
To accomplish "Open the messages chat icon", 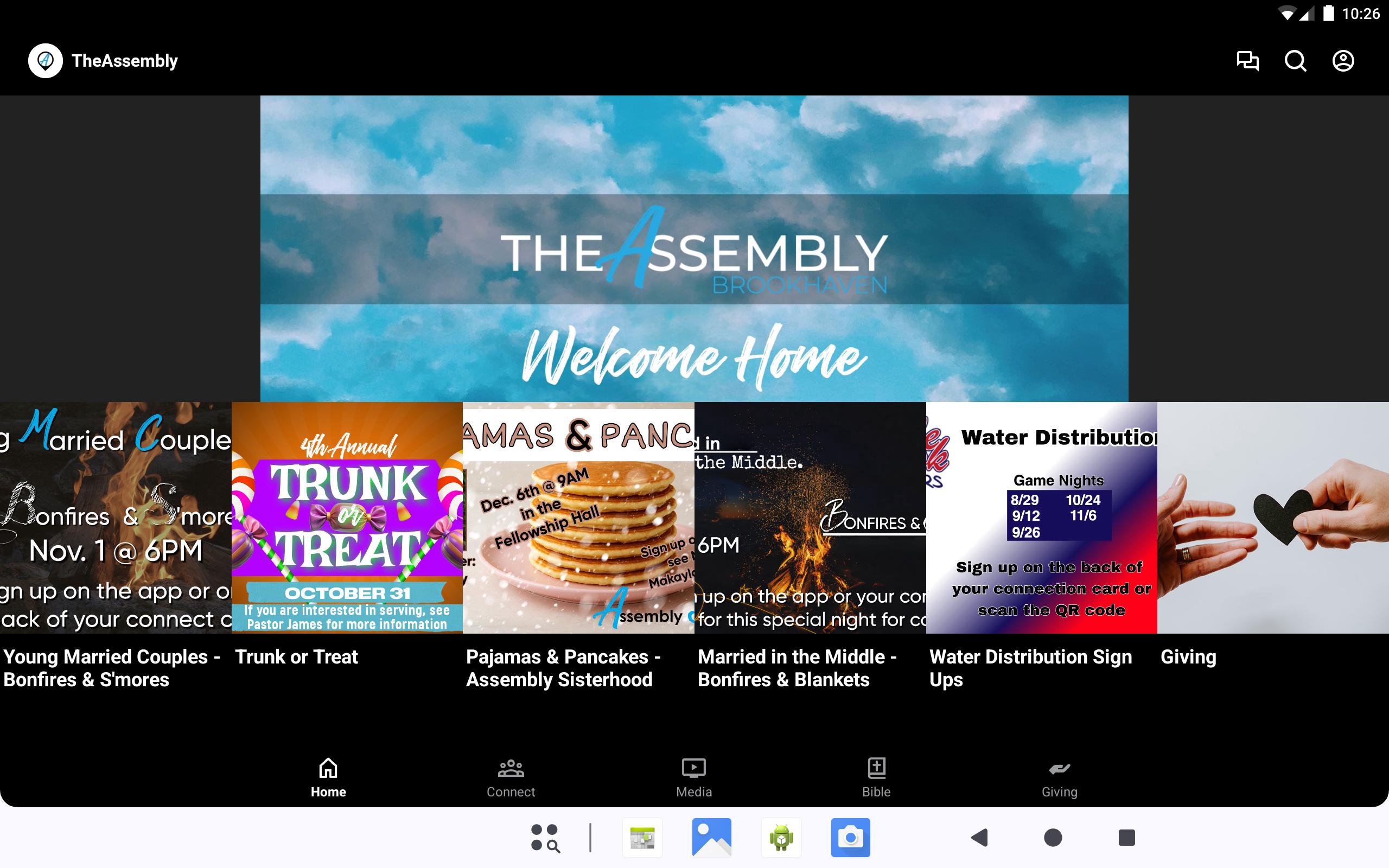I will click(1247, 61).
